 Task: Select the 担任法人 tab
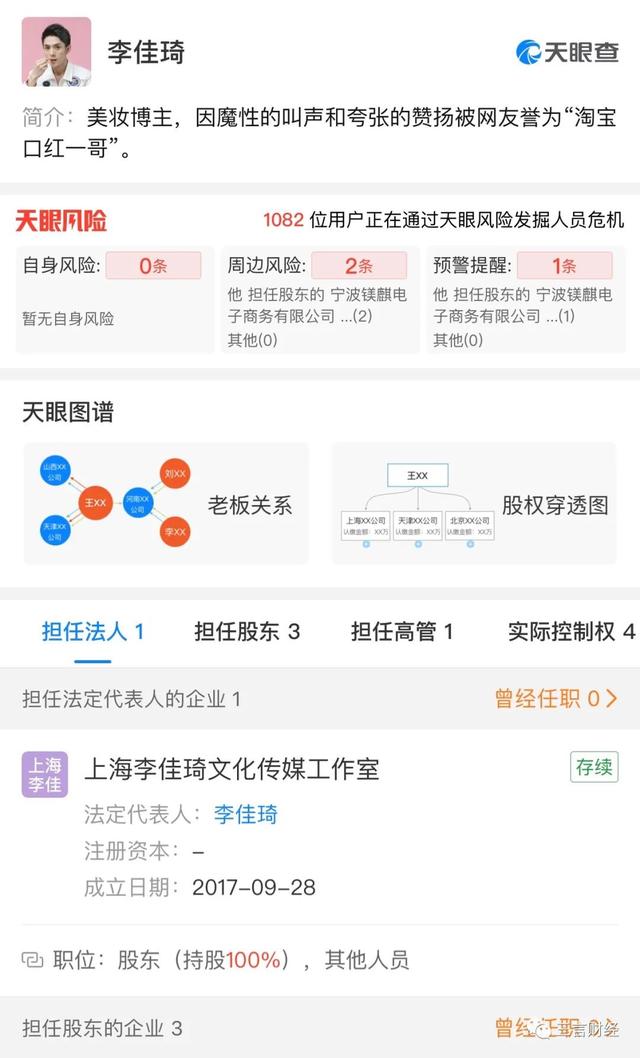[x=93, y=632]
